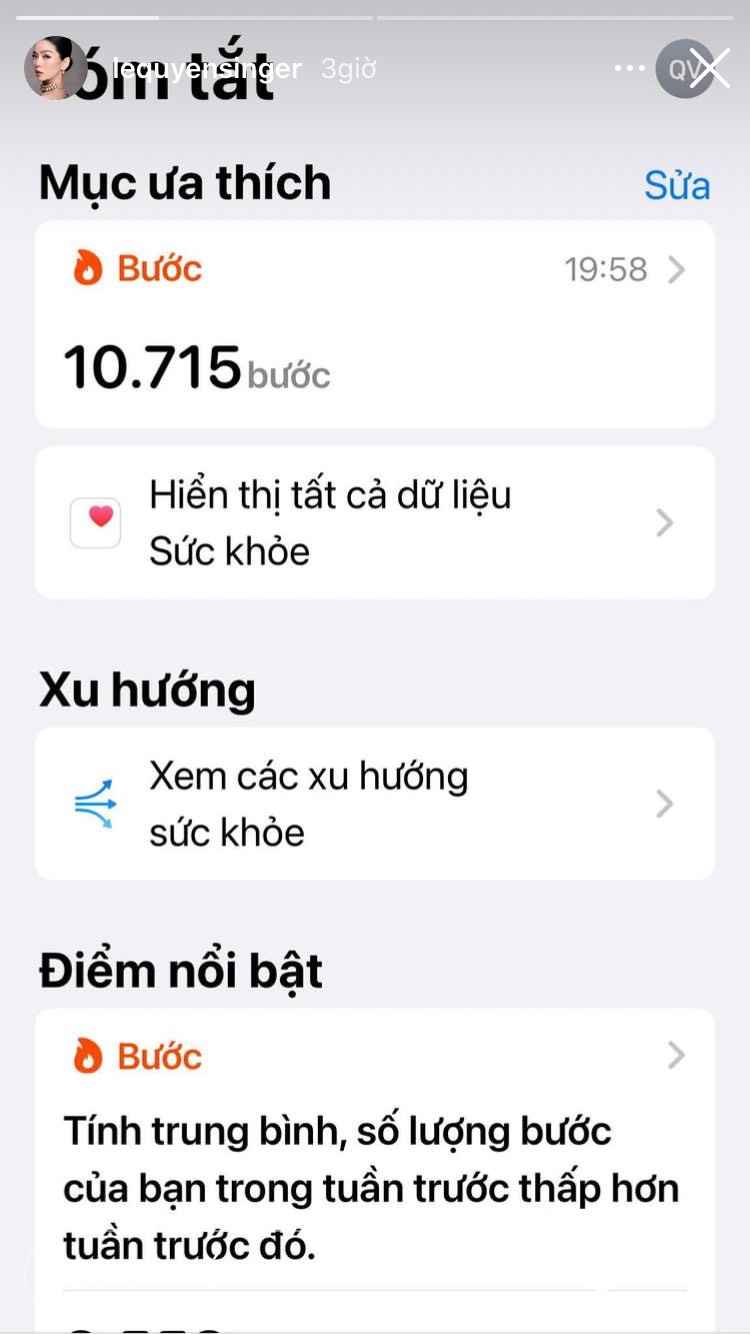The width and height of the screenshot is (750, 1334).
Task: Click the blue arrows trends icon
Action: click(x=97, y=803)
